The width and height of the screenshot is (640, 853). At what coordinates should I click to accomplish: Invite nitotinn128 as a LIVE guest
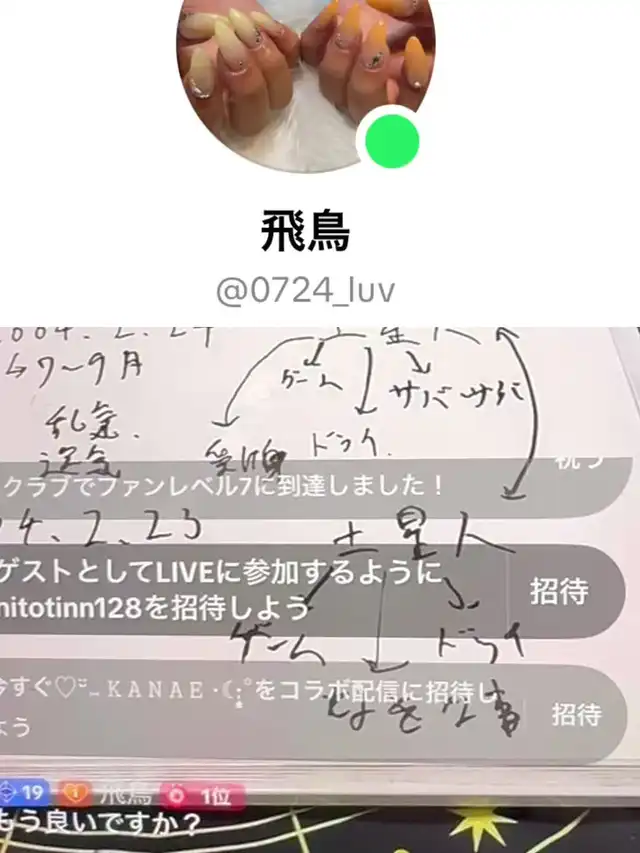coord(559,591)
